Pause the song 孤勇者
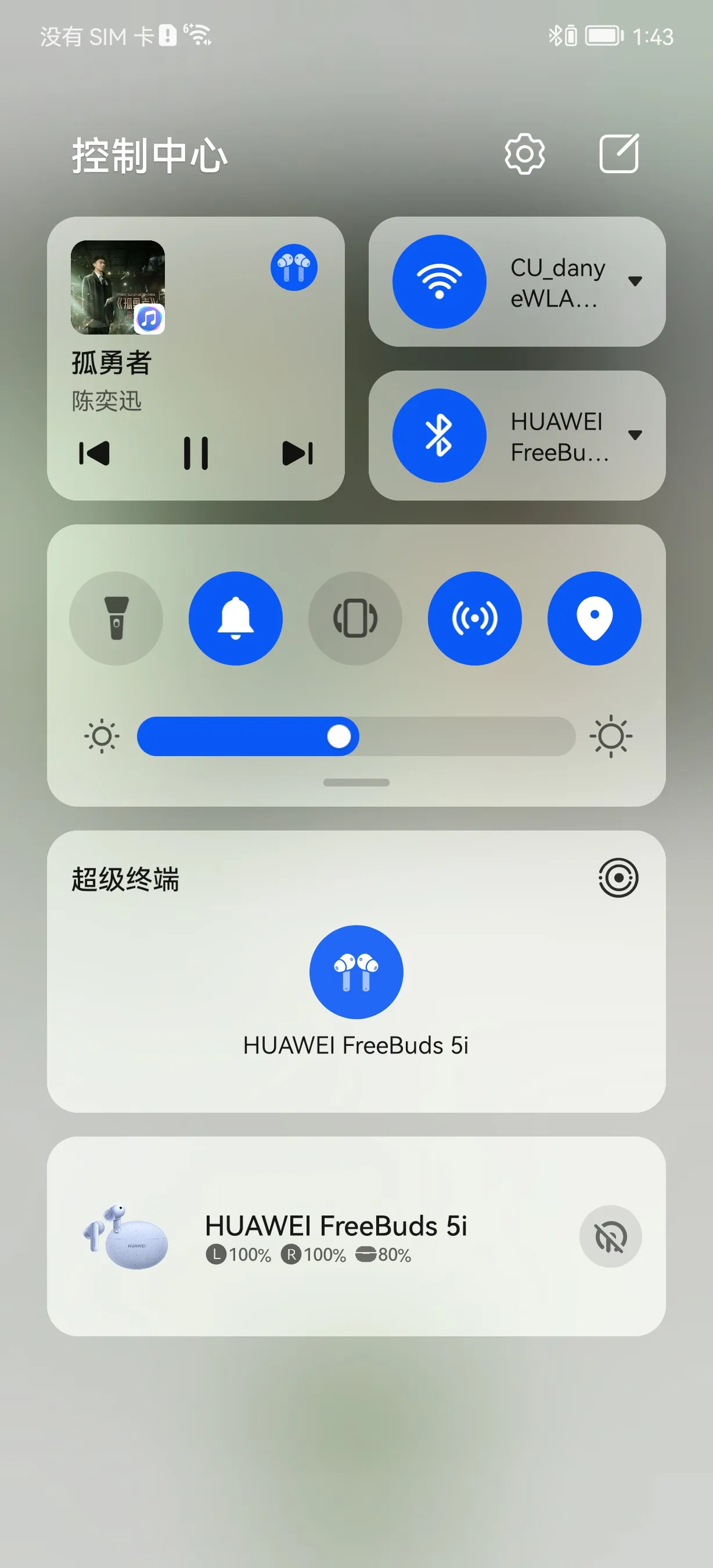 pyautogui.click(x=195, y=453)
